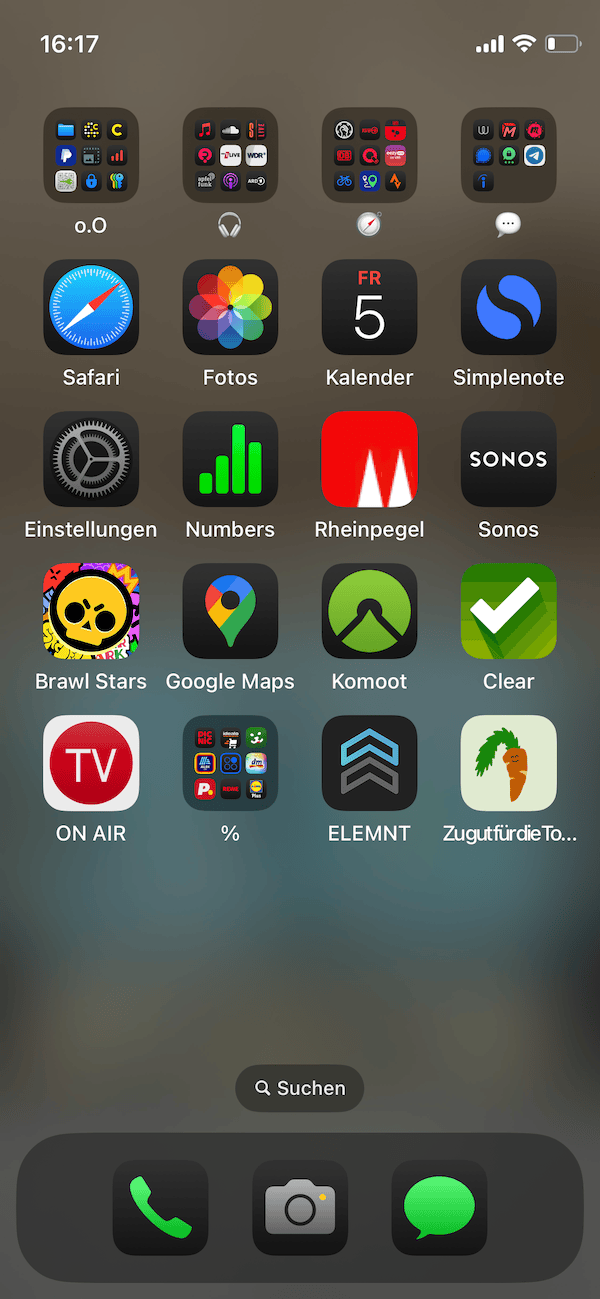
Task: Start Brawl Stars
Action: pos(91,611)
